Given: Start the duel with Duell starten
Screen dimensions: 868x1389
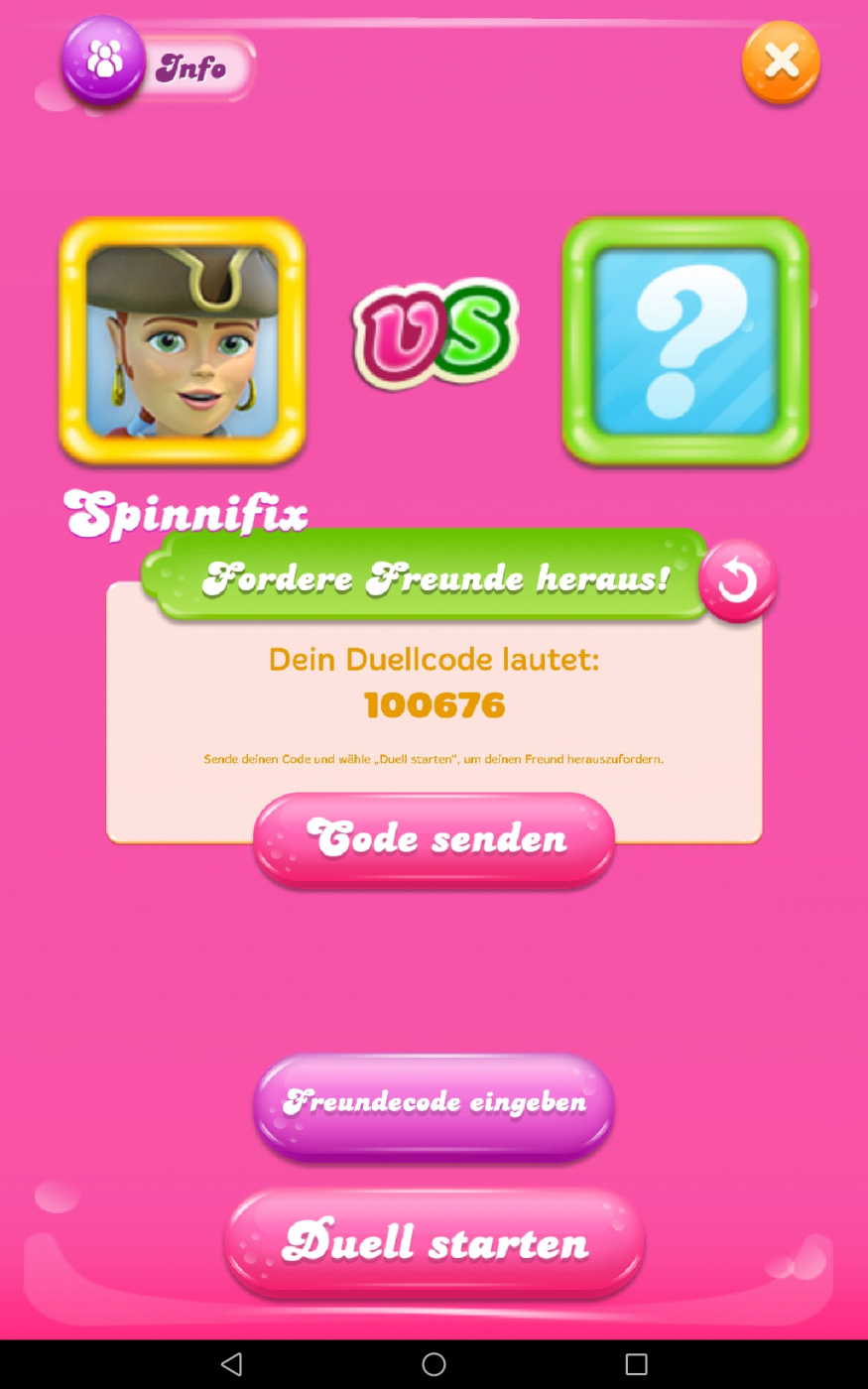Looking at the screenshot, I should tap(434, 1242).
